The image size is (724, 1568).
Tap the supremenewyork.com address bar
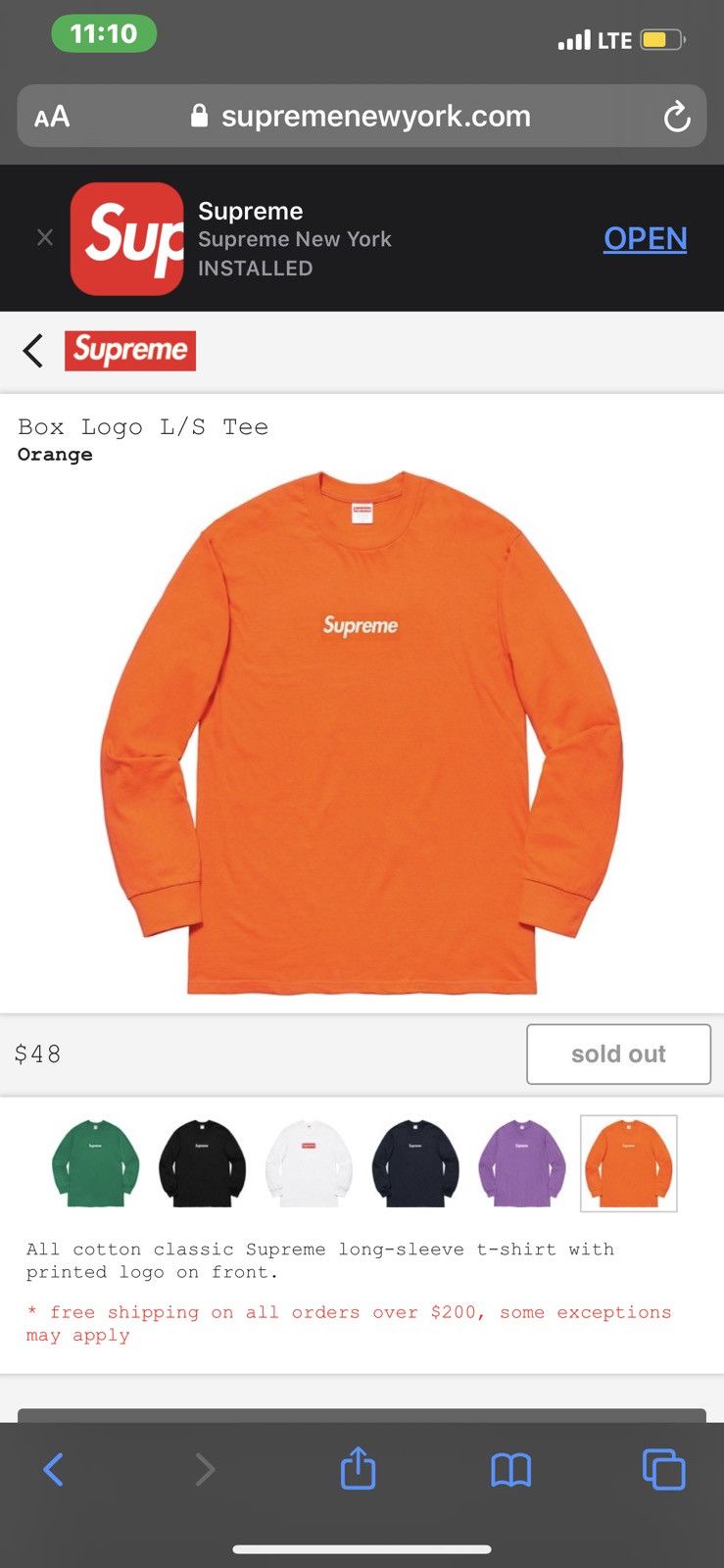[x=362, y=116]
